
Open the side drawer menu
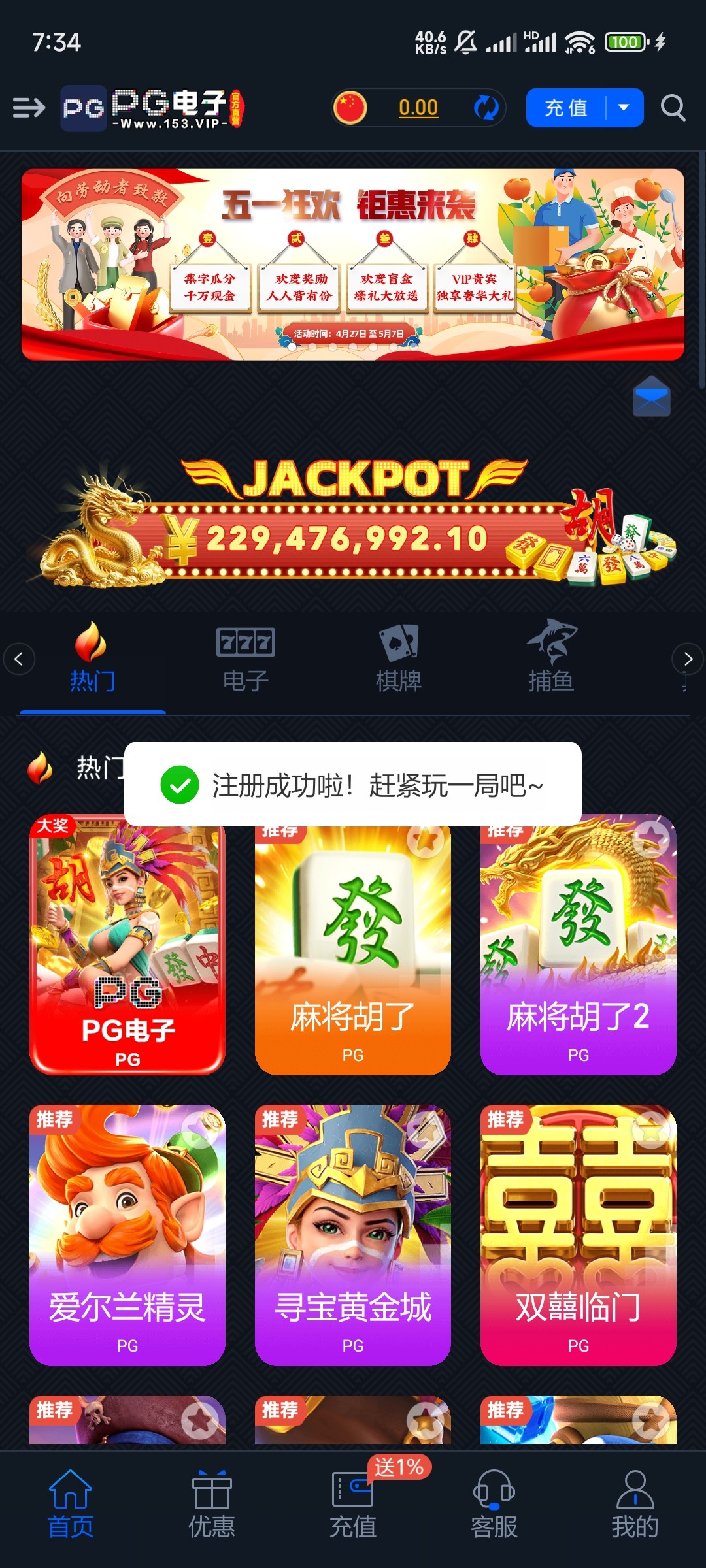[x=29, y=107]
